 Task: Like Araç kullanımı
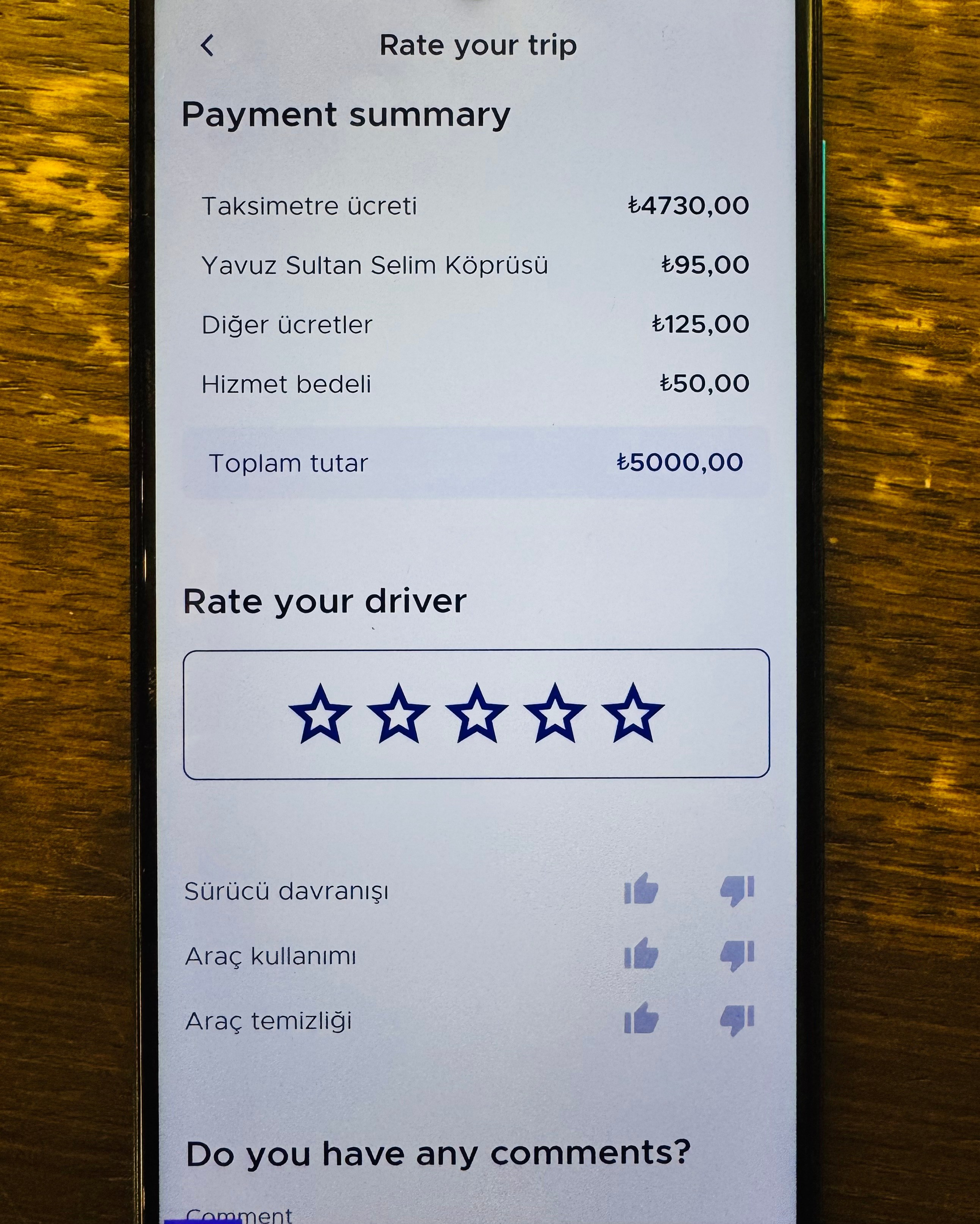[x=641, y=954]
